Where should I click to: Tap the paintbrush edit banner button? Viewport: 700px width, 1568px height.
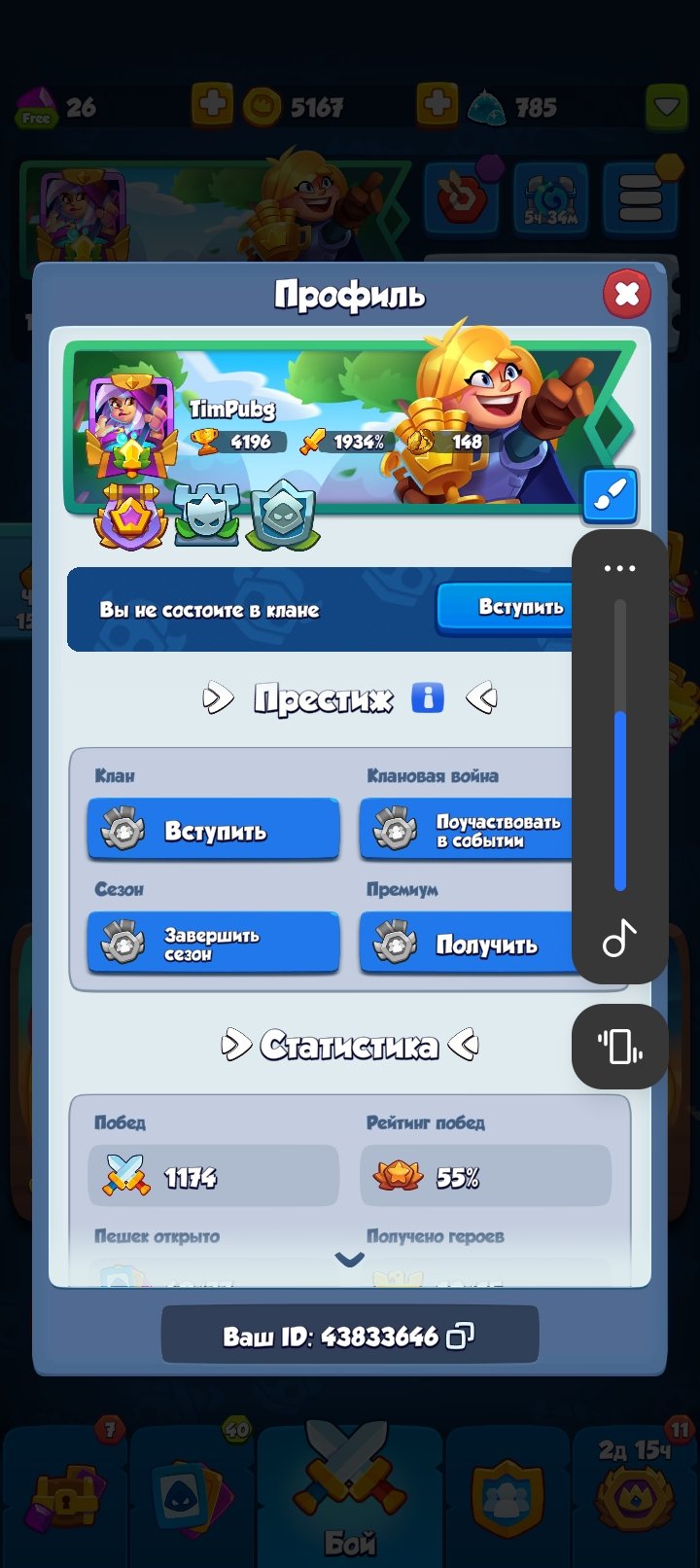coord(610,495)
